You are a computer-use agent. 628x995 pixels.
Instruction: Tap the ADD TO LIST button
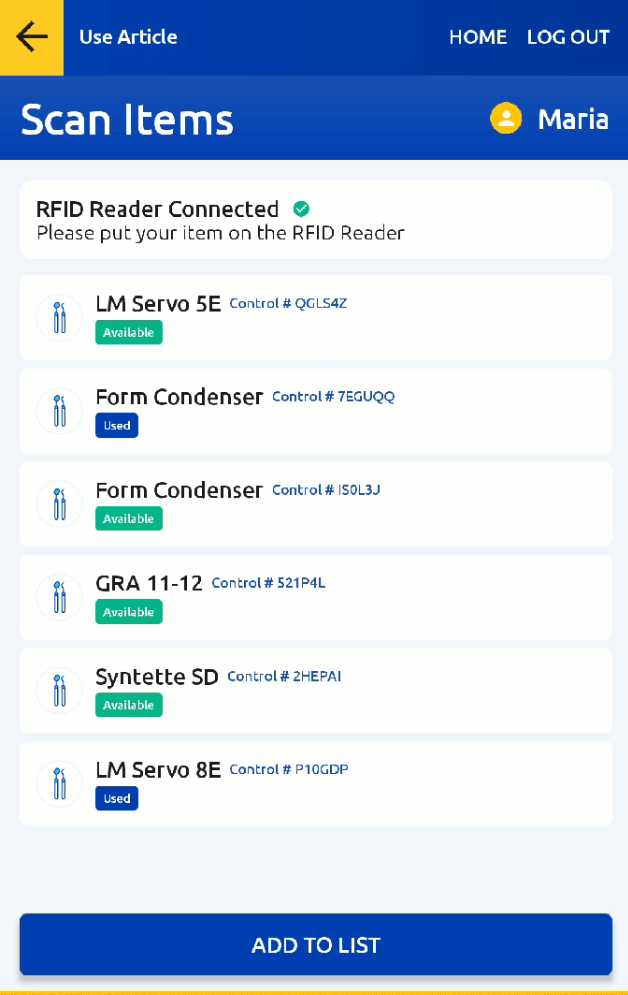[315, 944]
